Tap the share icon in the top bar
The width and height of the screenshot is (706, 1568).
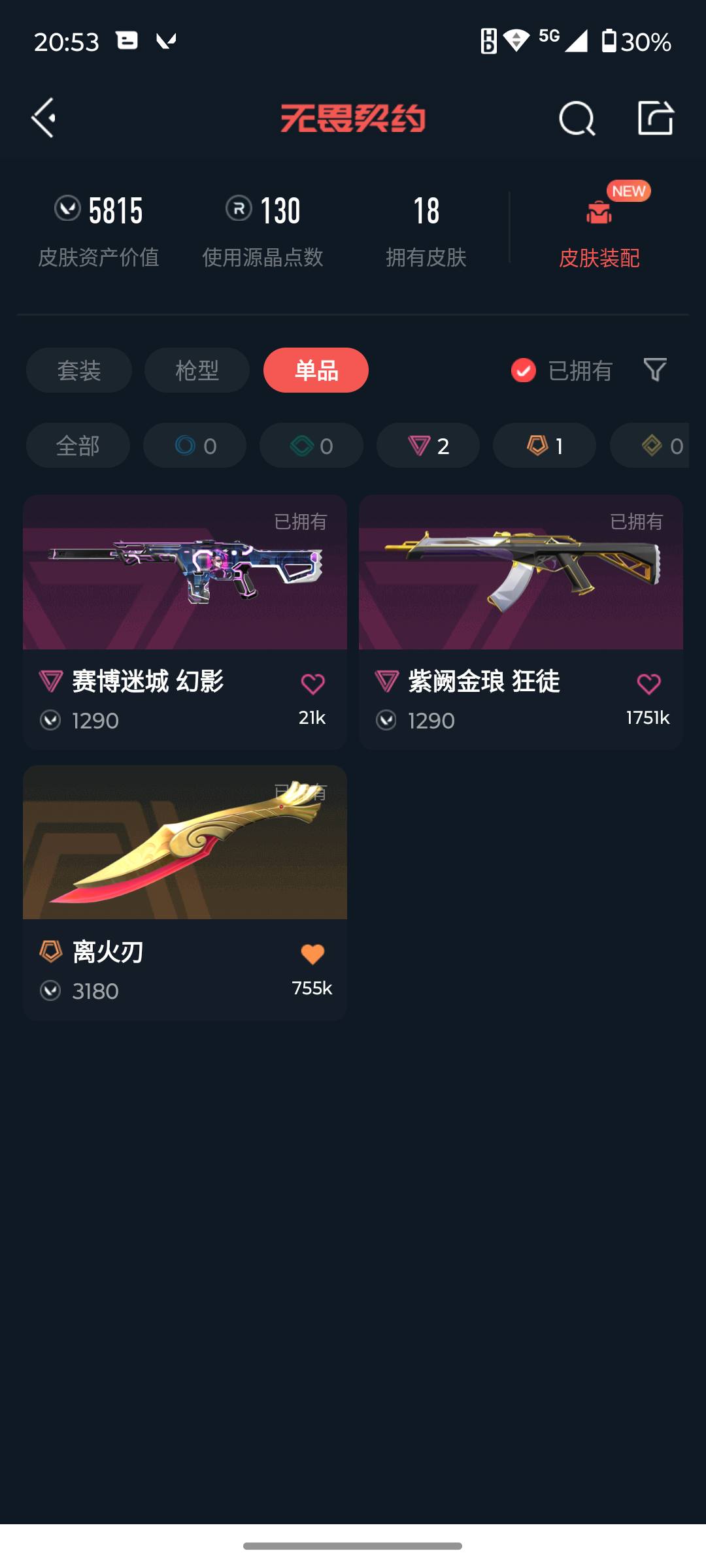click(x=656, y=118)
